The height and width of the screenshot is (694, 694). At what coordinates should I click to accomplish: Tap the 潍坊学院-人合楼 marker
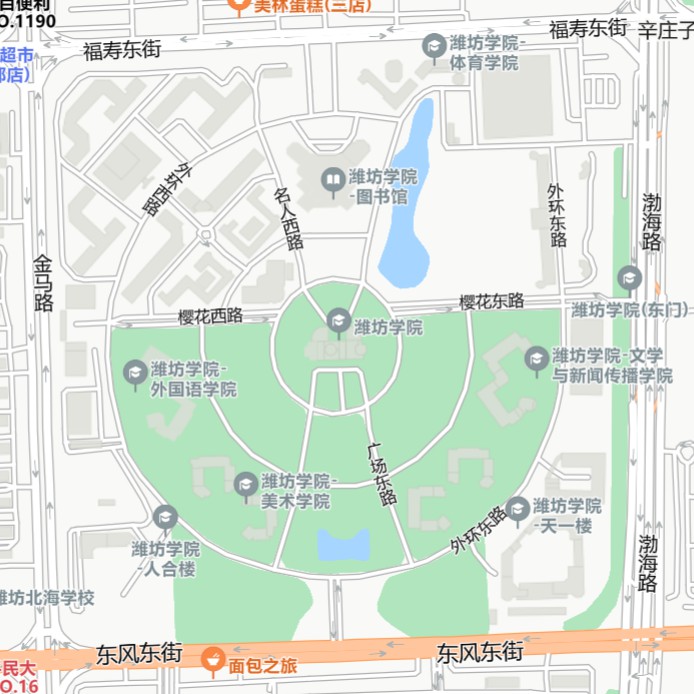(x=165, y=518)
